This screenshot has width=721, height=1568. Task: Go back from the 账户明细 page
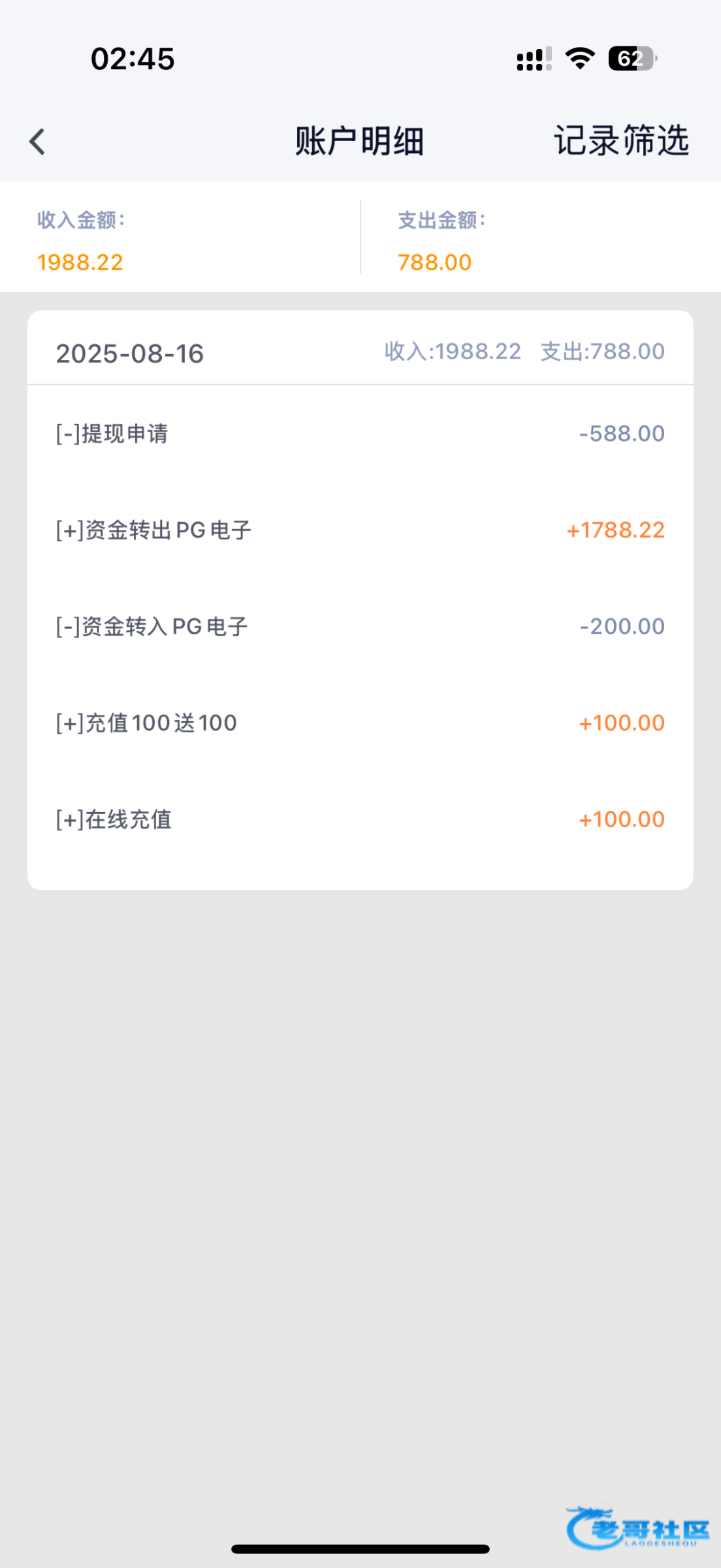37,142
